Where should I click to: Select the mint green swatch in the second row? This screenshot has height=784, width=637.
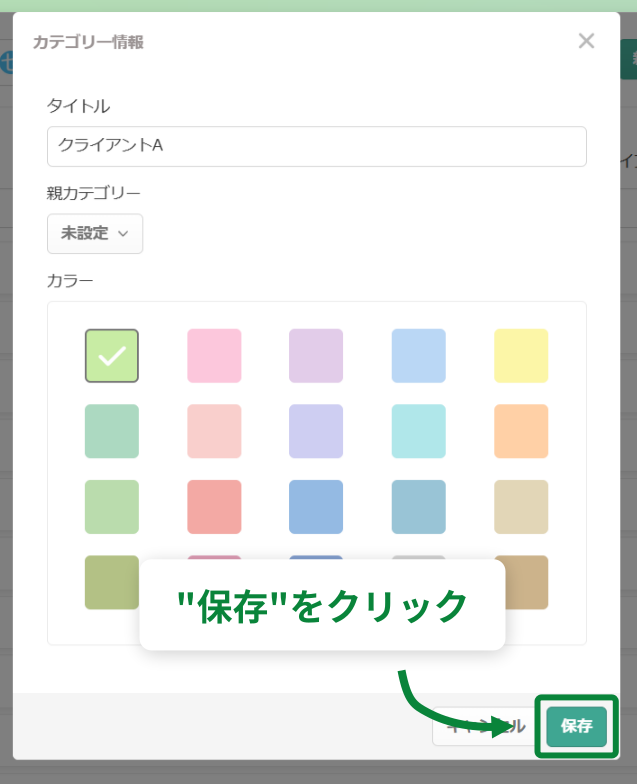pos(112,431)
